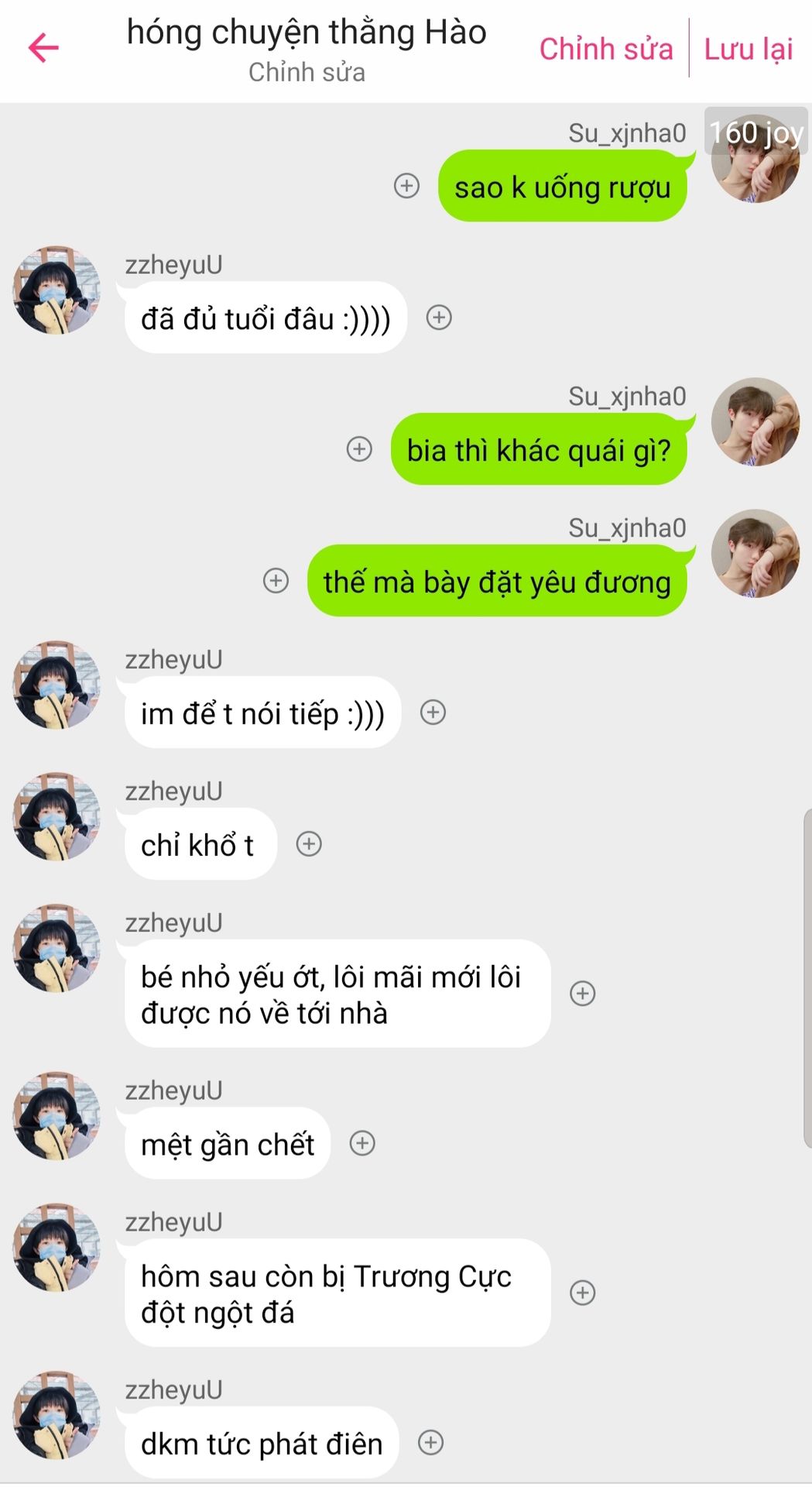The width and height of the screenshot is (812, 1487).
Task: Go back with the pink arrow
Action: pyautogui.click(x=43, y=48)
